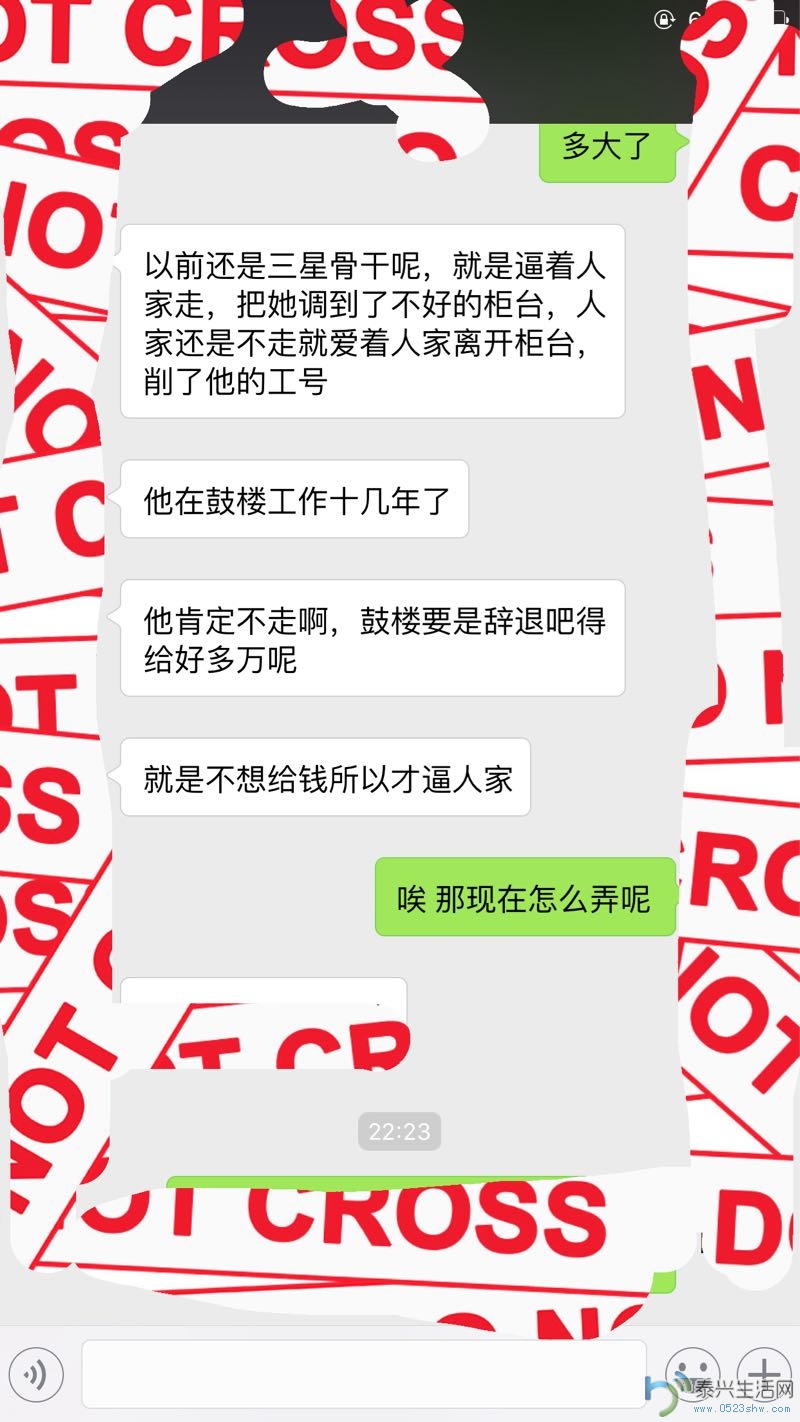Image resolution: width=800 pixels, height=1422 pixels.
Task: Focus the message text field
Action: coord(364,1375)
